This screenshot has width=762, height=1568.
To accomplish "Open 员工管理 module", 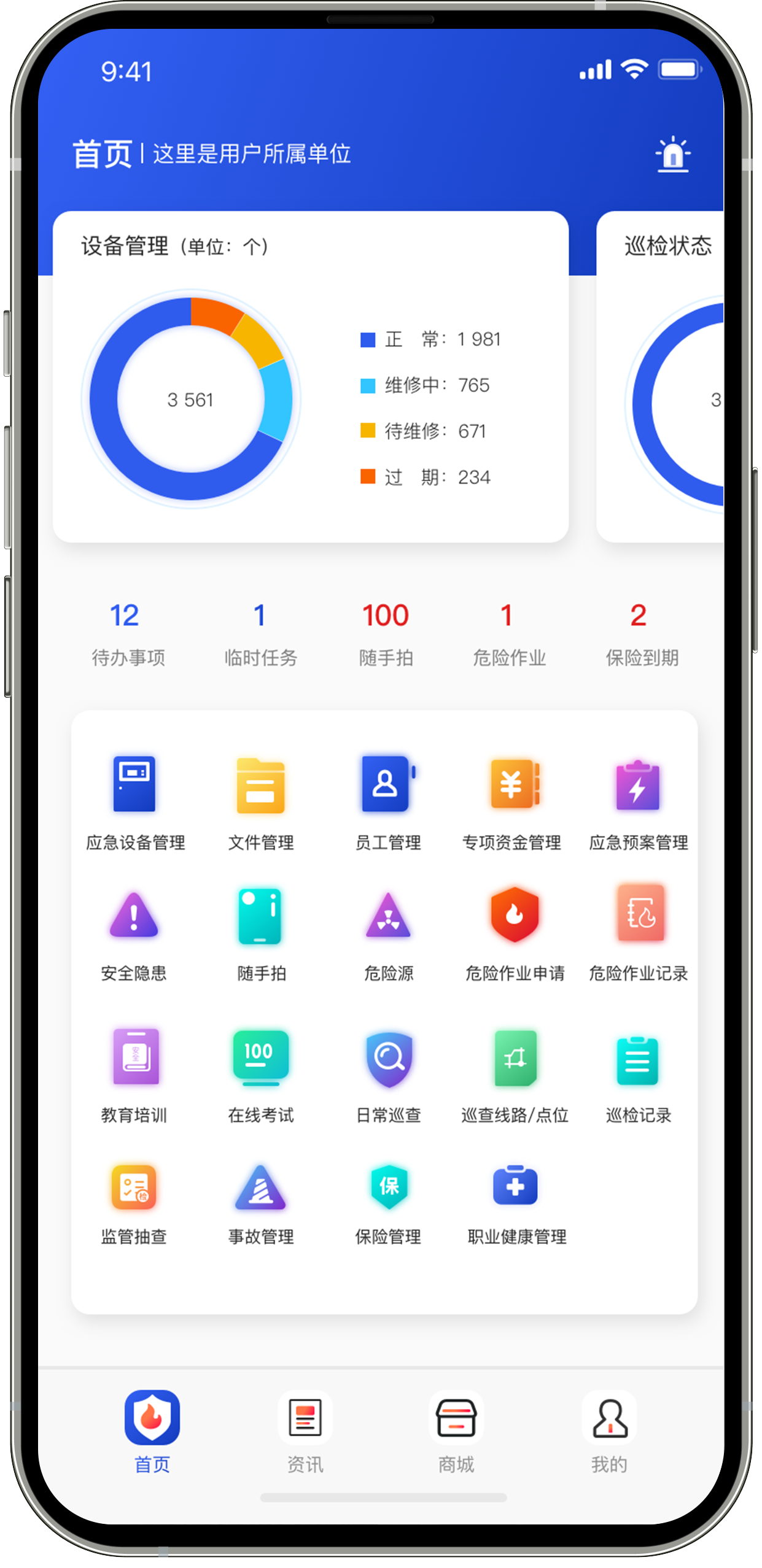I will (x=387, y=802).
